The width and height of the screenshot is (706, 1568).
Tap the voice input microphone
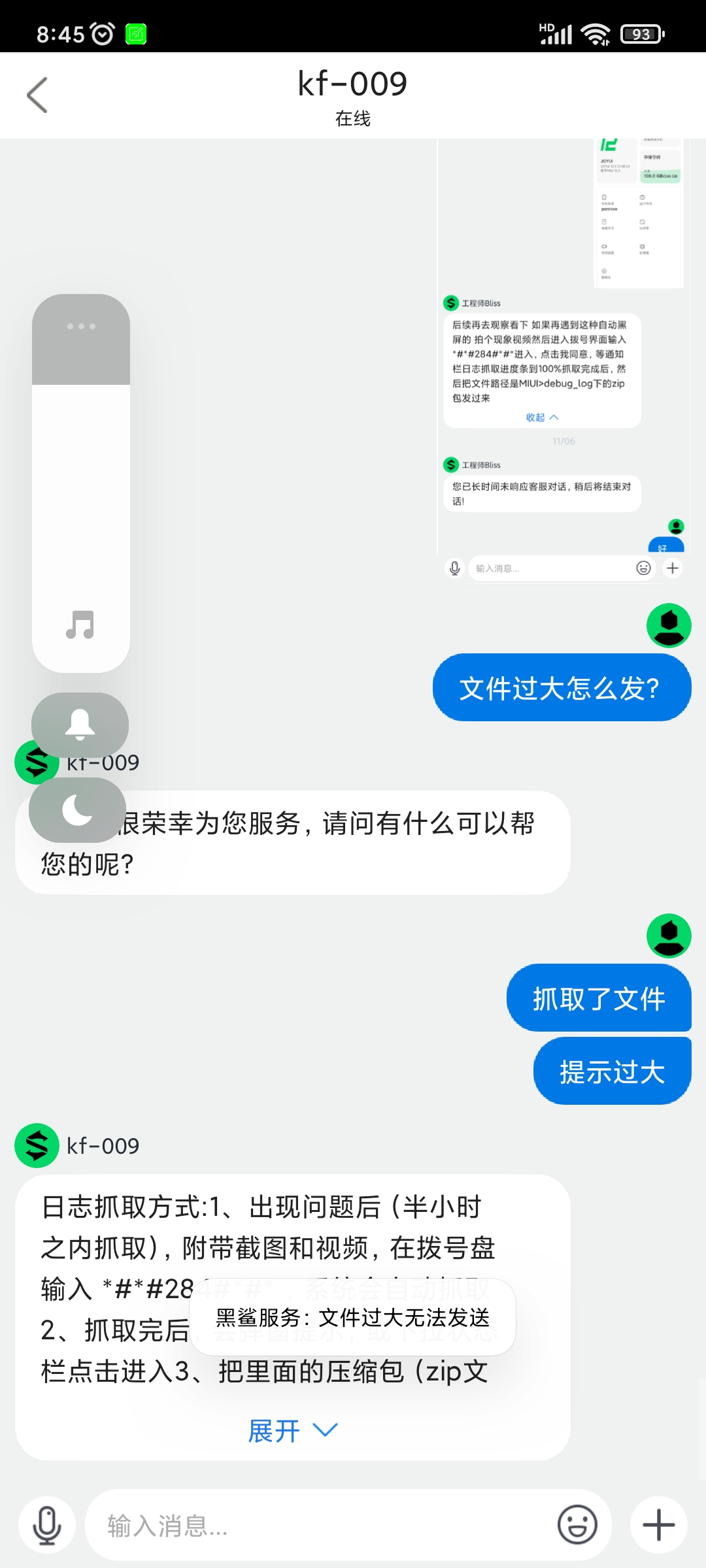[x=47, y=1526]
